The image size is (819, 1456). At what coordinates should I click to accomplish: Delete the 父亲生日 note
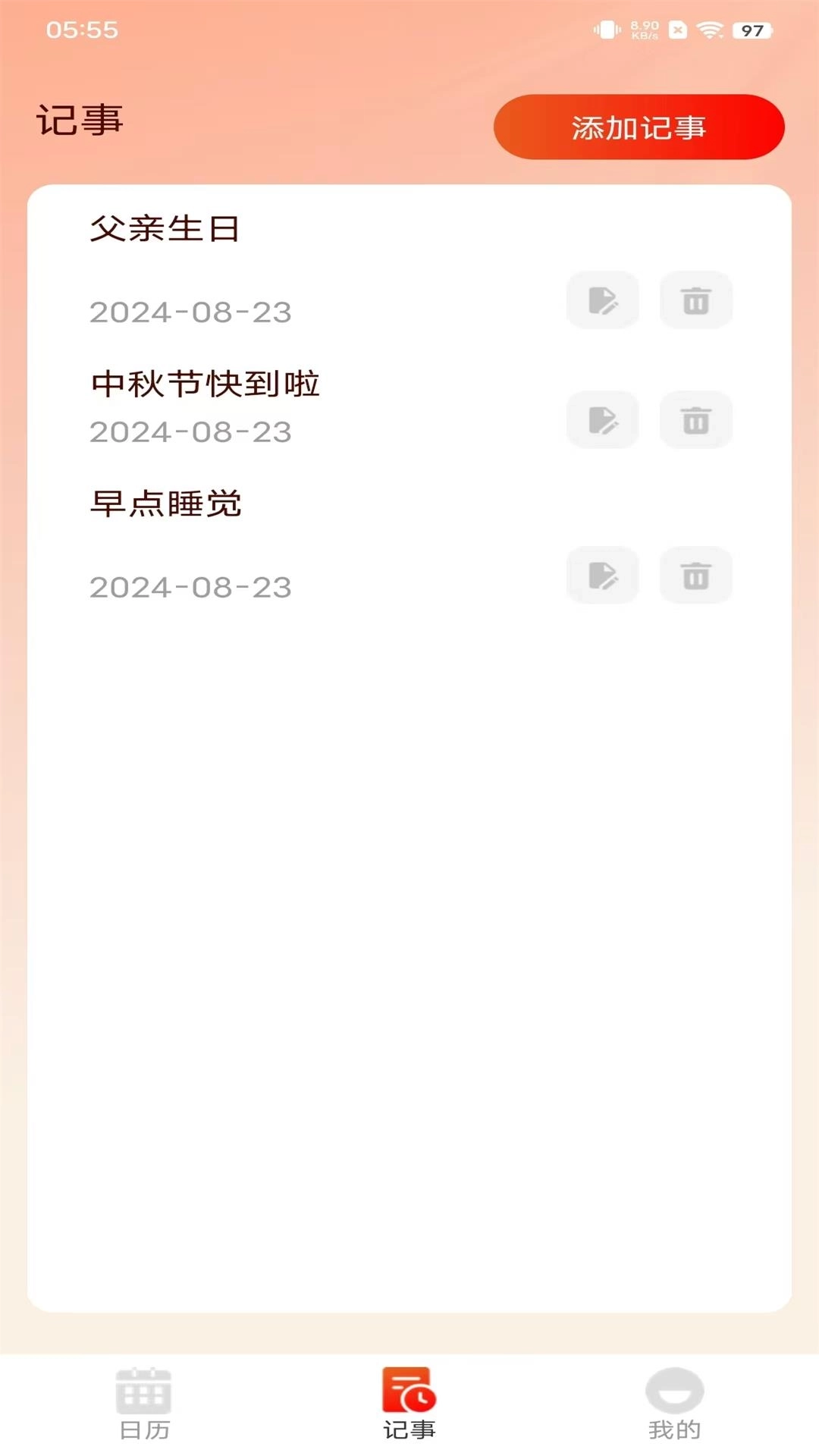click(x=696, y=300)
